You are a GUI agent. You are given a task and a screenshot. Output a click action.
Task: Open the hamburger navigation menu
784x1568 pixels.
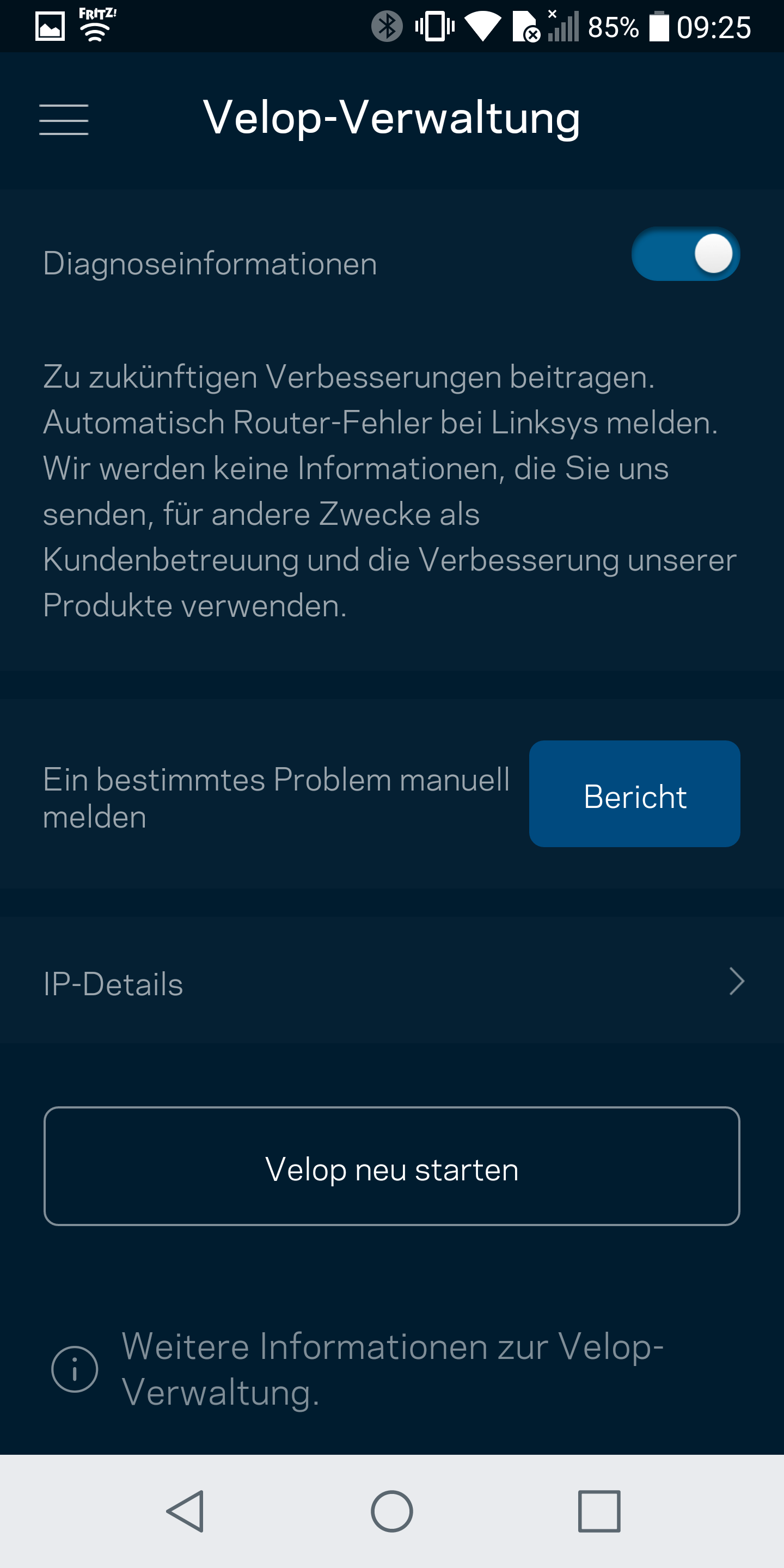coord(64,119)
